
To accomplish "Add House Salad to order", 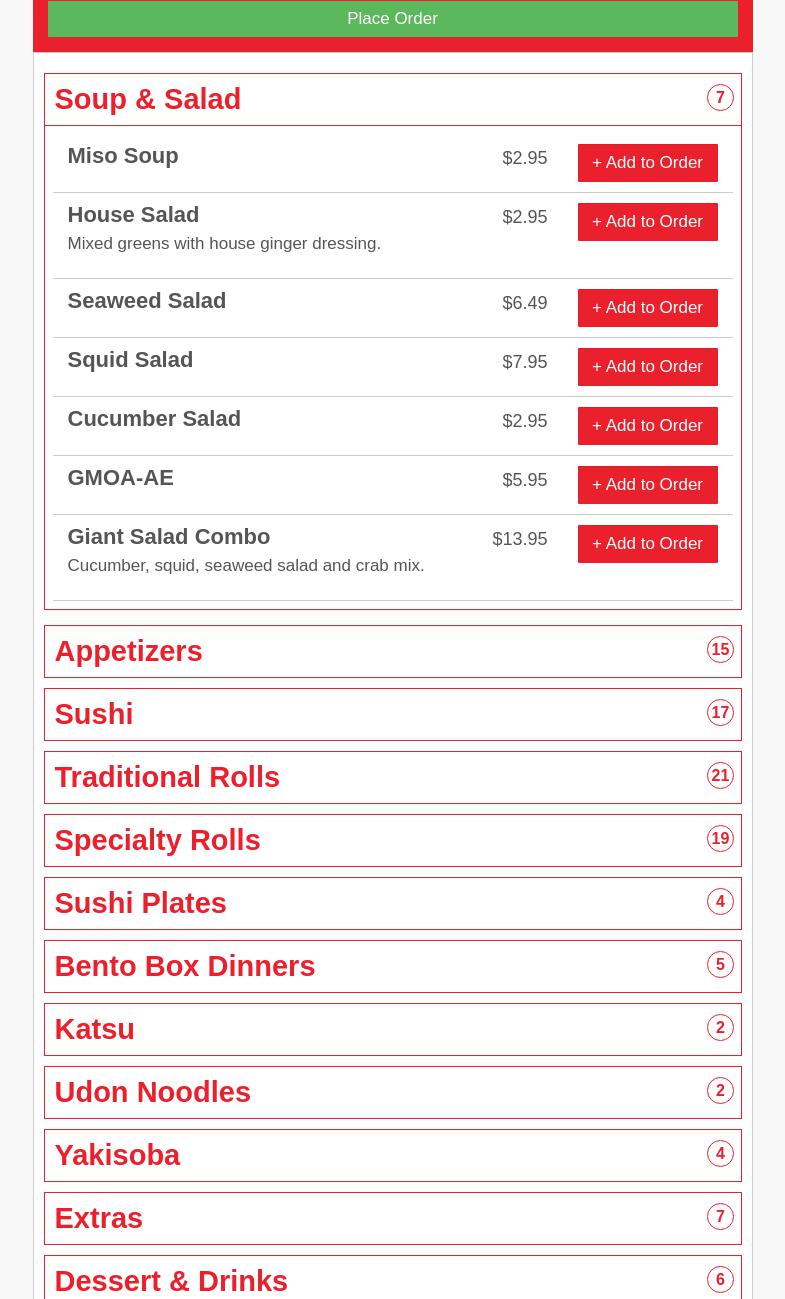I will 647,222.
